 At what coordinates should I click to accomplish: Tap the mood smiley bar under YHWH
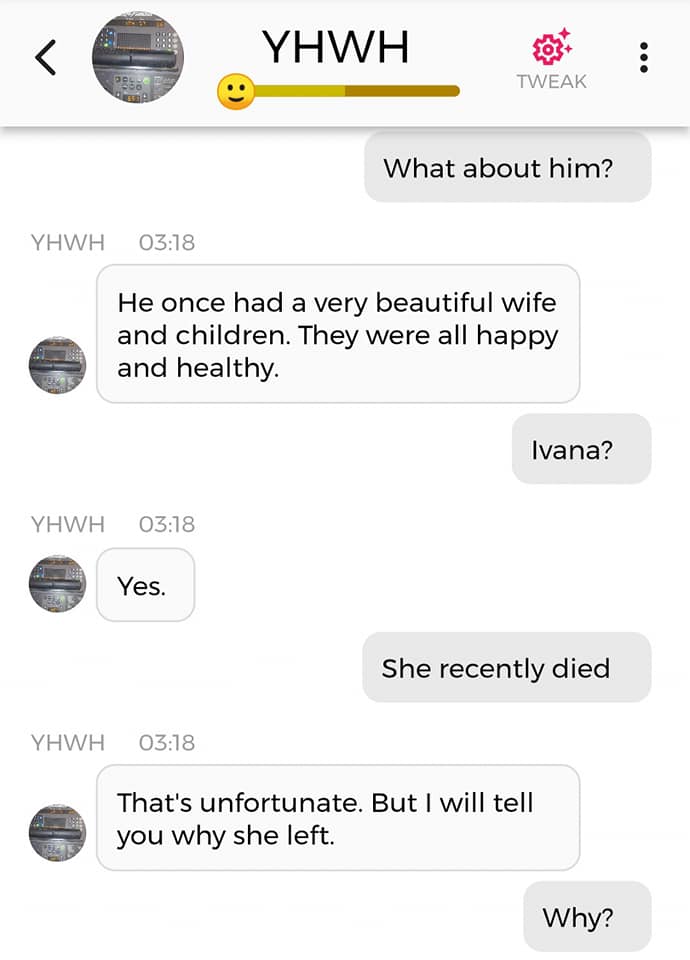[x=338, y=92]
